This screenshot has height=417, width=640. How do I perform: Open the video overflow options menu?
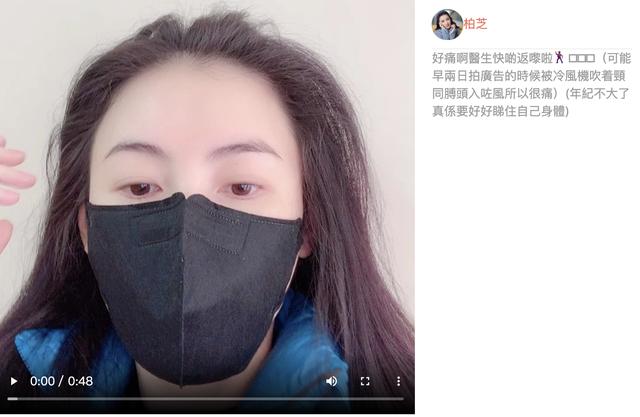397,381
